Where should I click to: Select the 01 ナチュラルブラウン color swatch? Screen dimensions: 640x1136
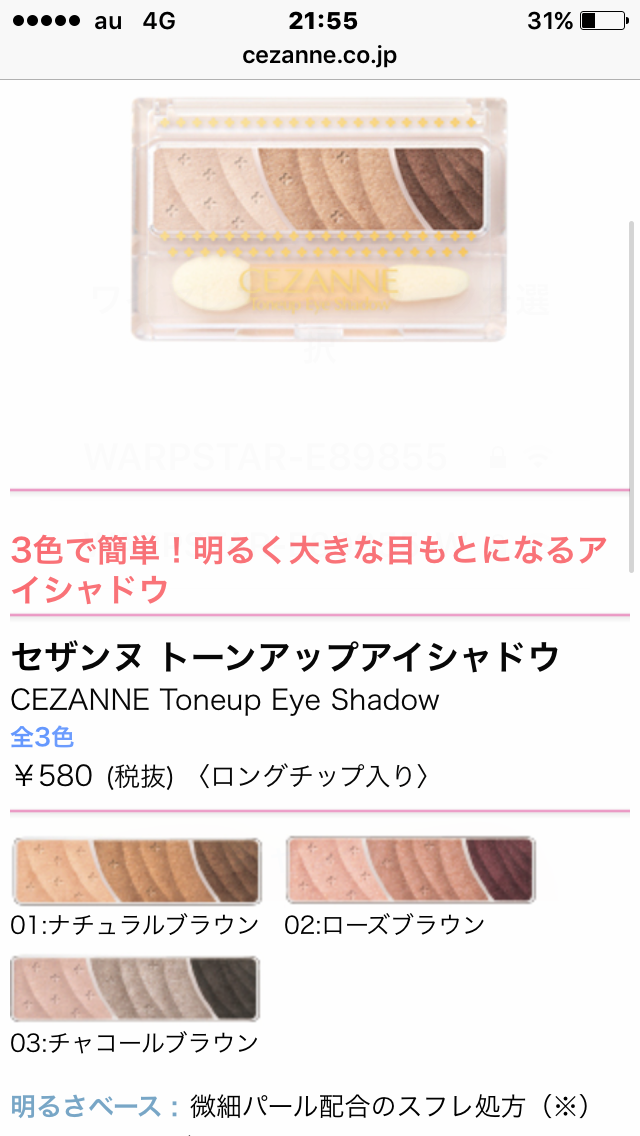pyautogui.click(x=136, y=871)
